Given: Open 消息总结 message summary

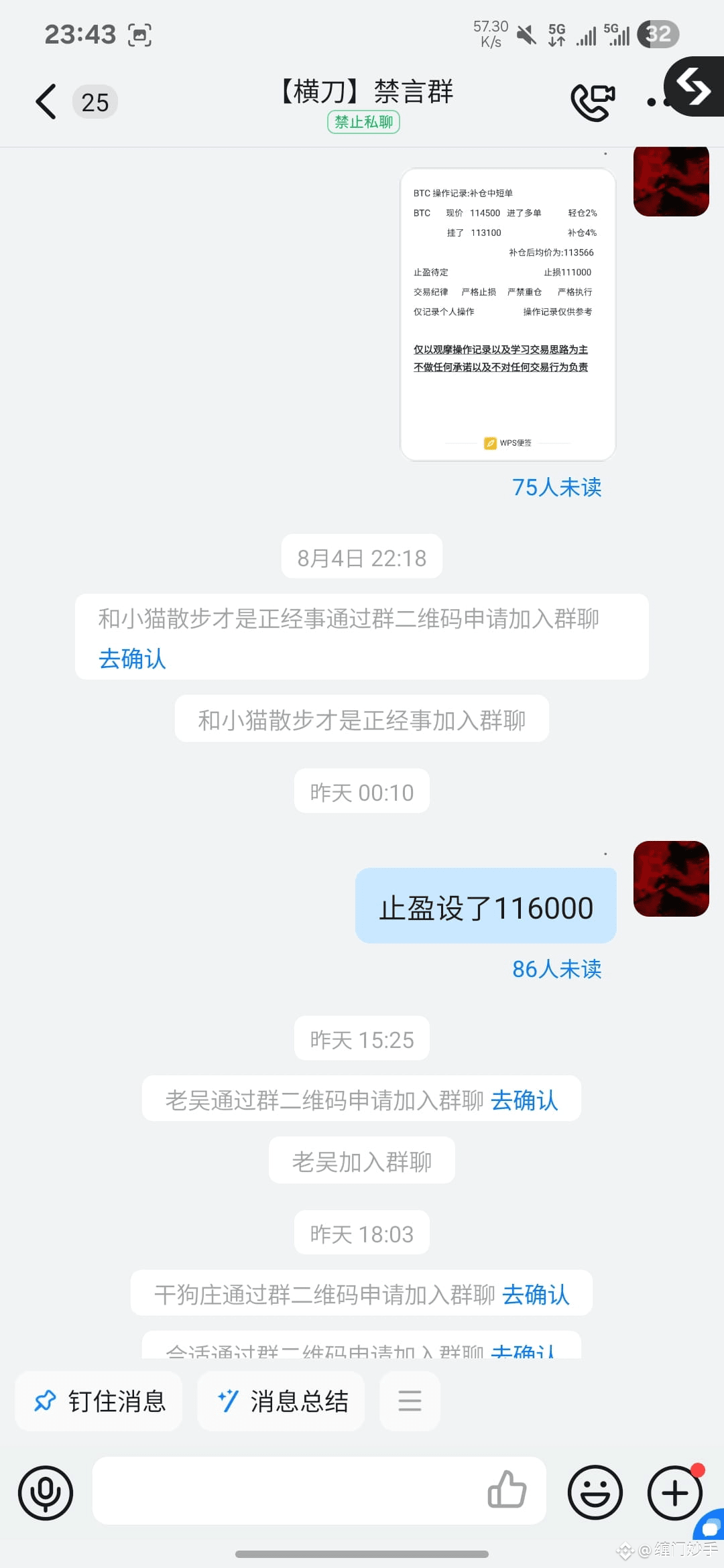Looking at the screenshot, I should pyautogui.click(x=281, y=1401).
